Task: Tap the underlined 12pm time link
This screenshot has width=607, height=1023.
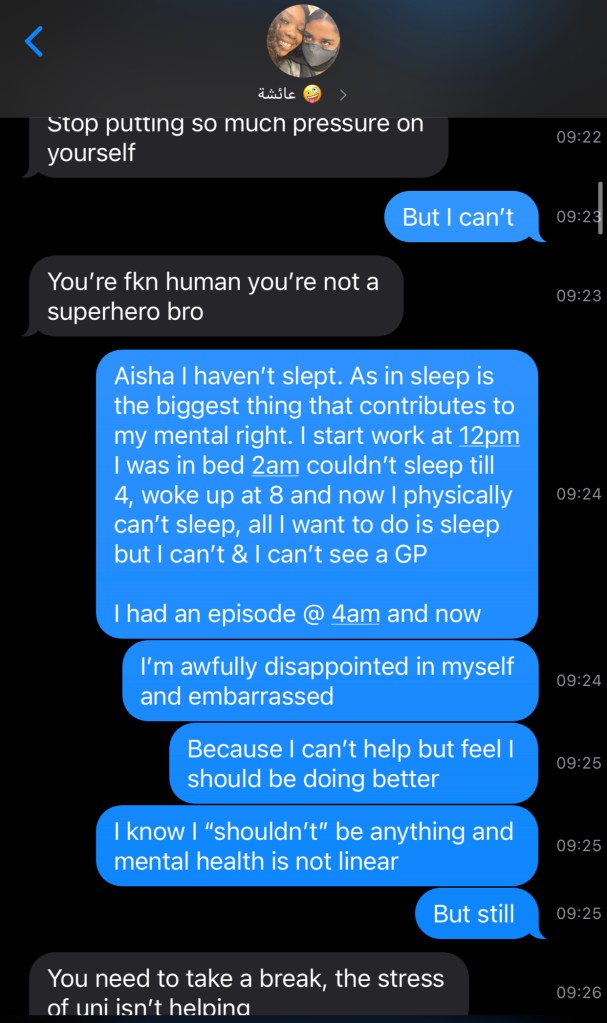Action: point(489,436)
